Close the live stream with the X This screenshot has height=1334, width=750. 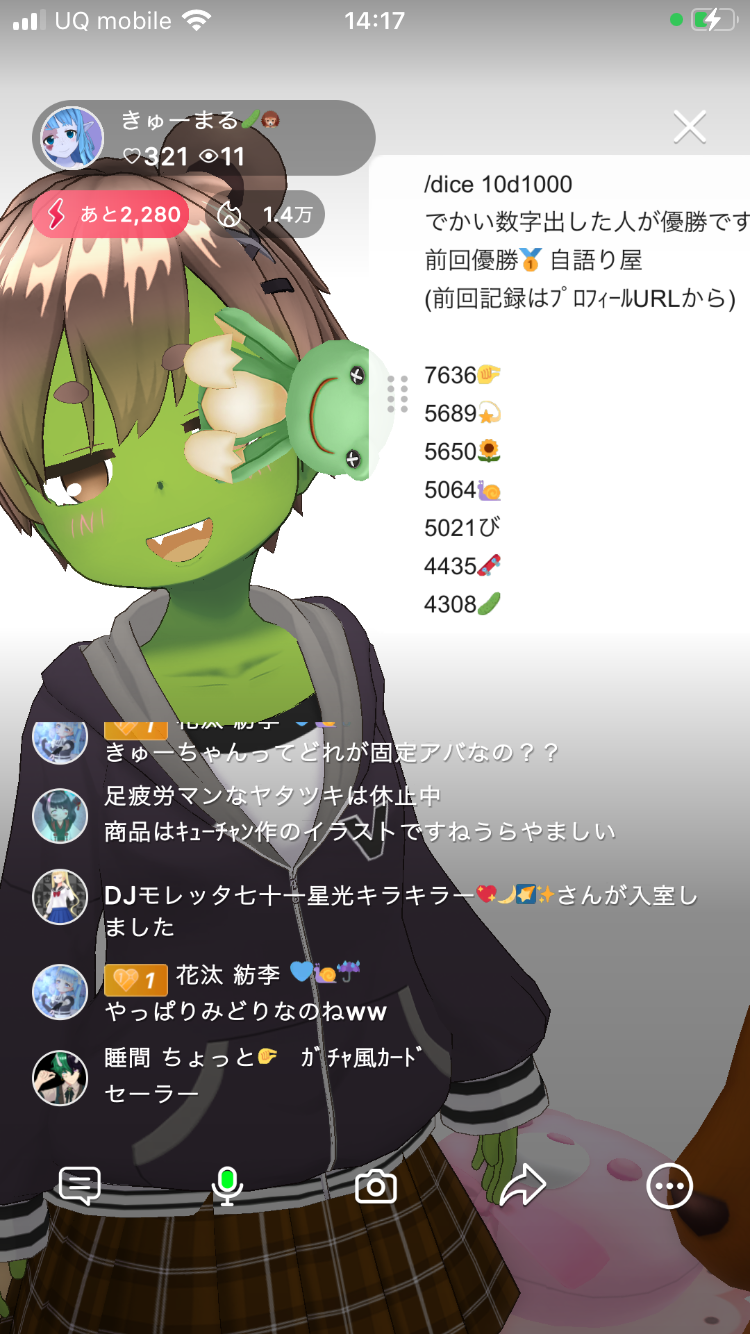click(690, 127)
